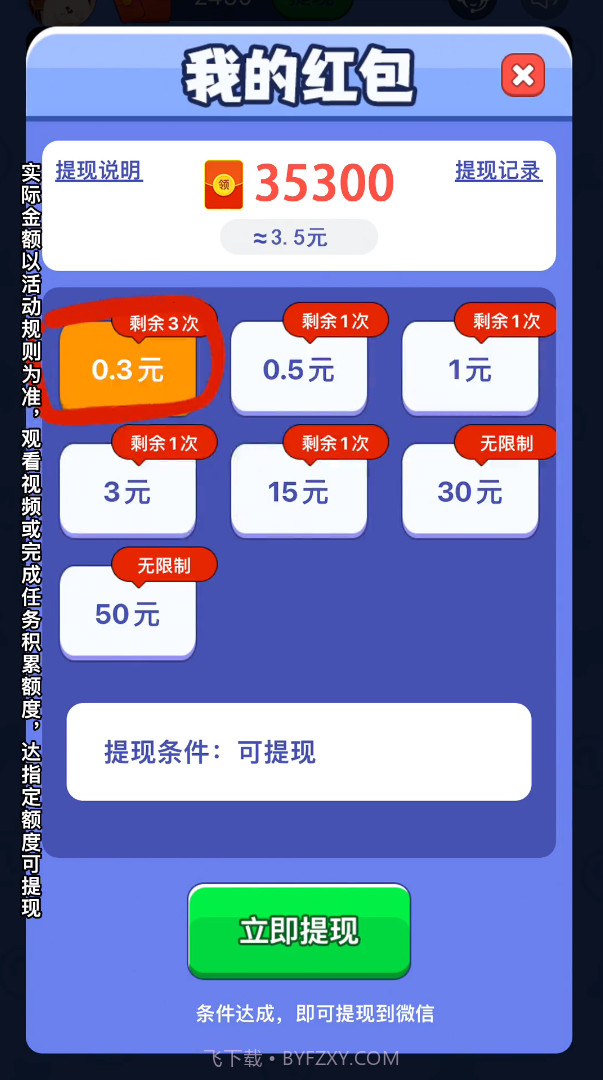
Task: Close the 我的红包 dialog
Action: tap(522, 75)
